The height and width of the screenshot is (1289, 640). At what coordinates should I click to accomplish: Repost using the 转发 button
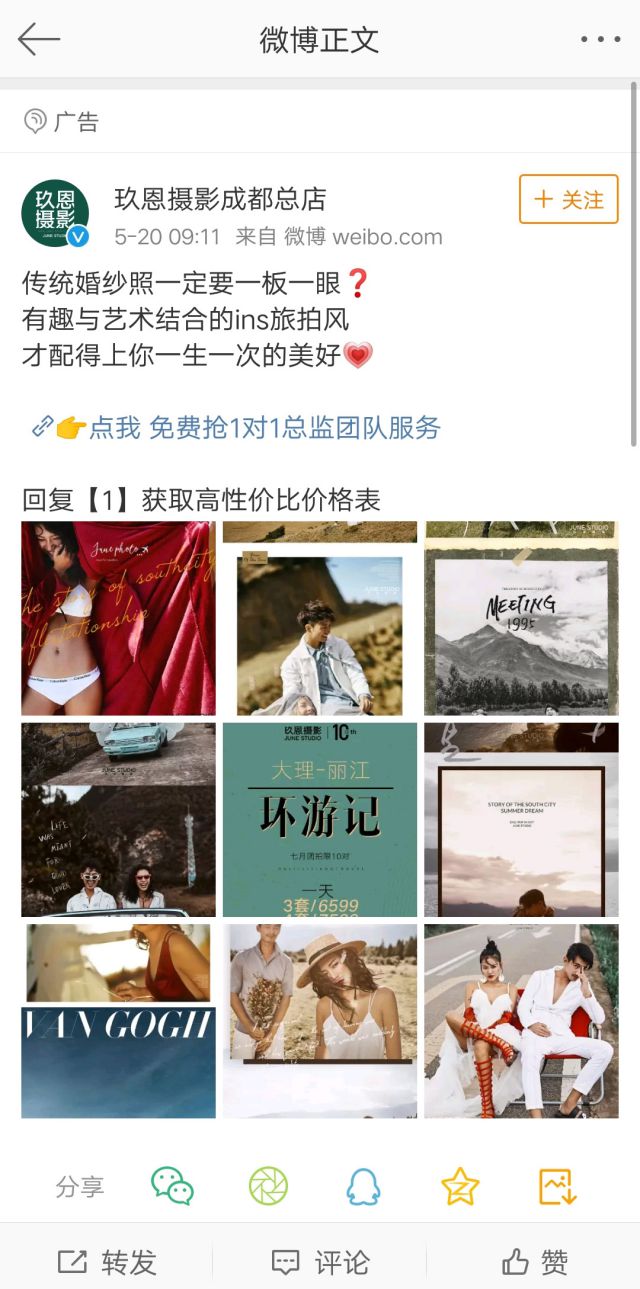point(107,1262)
